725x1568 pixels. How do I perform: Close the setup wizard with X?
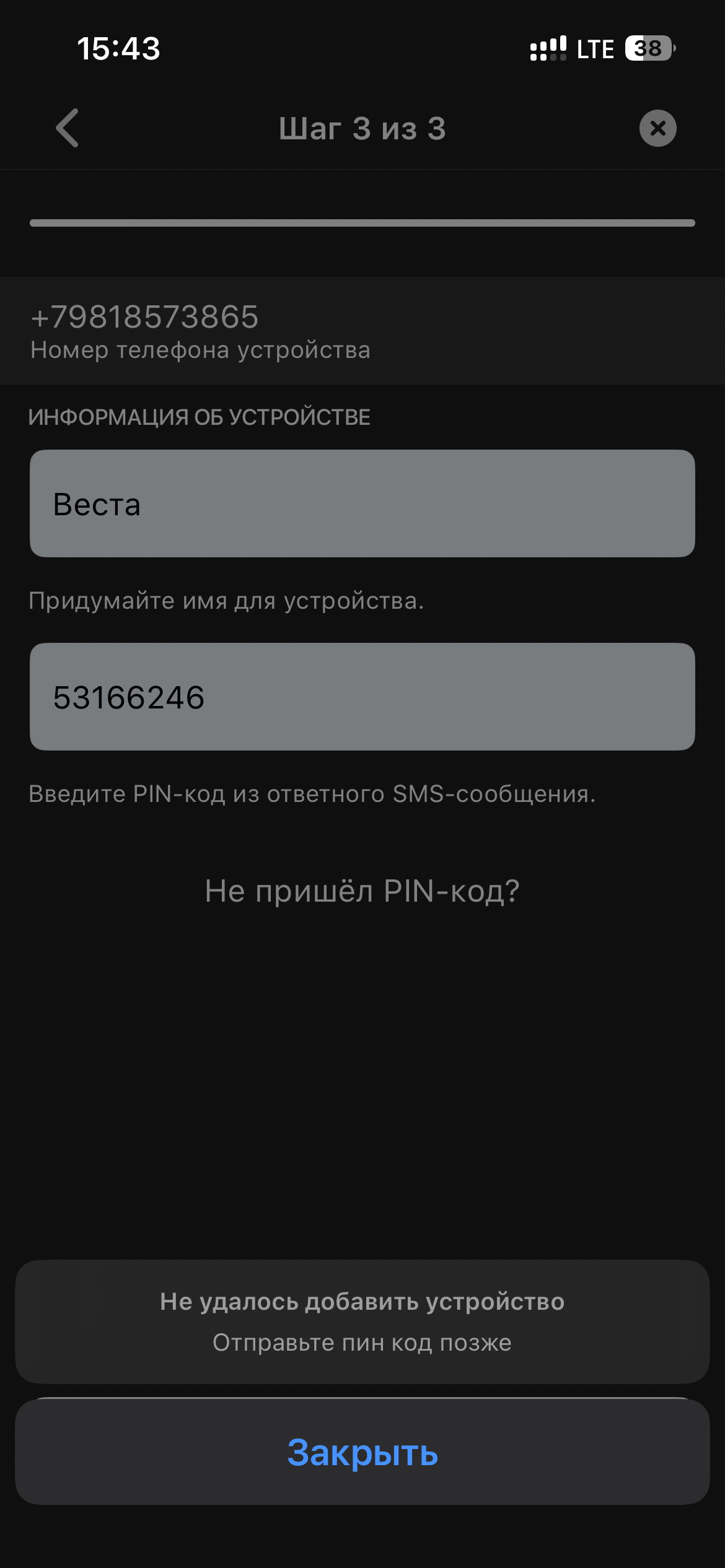click(x=657, y=128)
